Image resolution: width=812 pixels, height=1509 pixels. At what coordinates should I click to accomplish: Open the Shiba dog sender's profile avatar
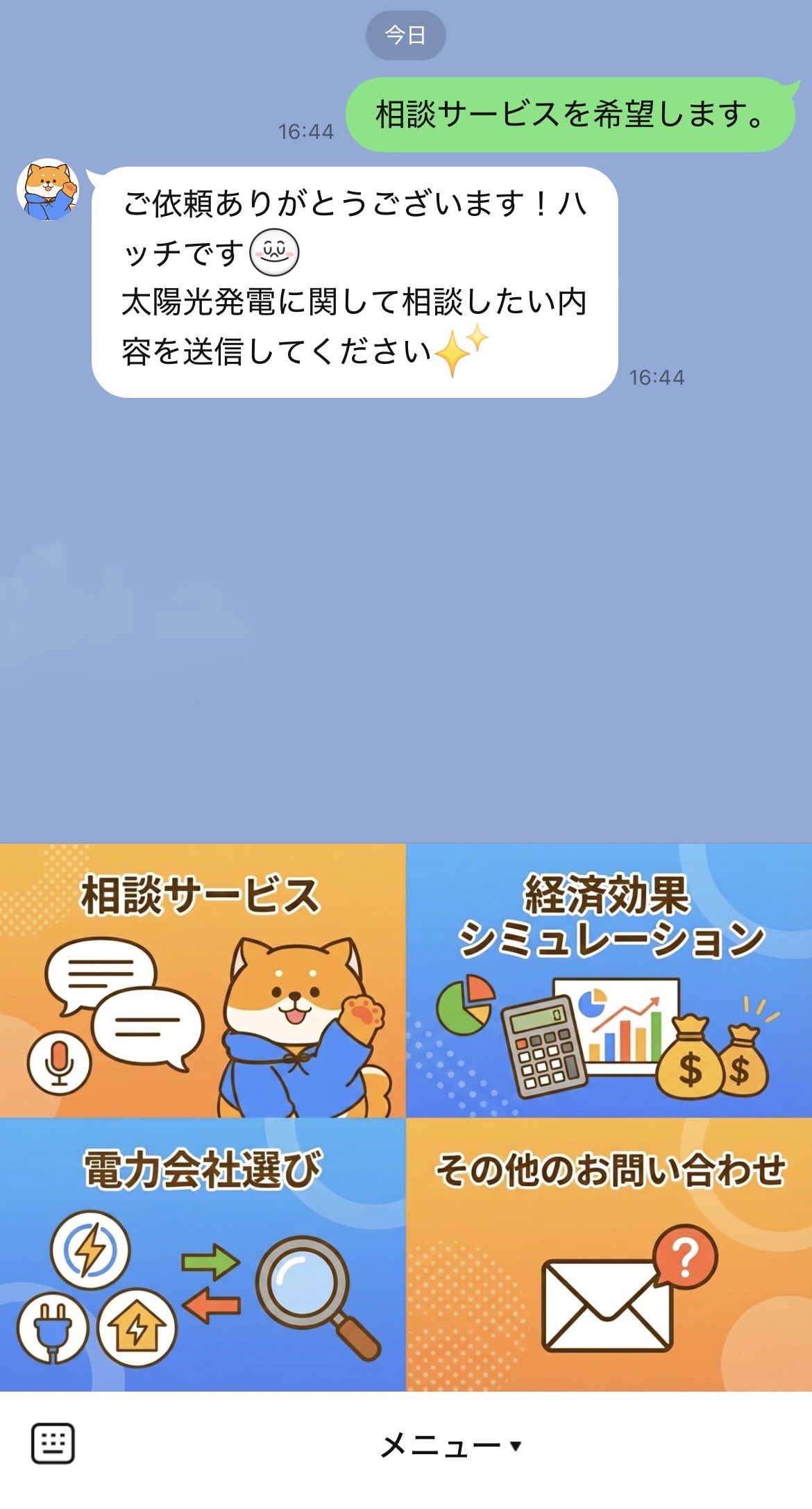coord(48,190)
